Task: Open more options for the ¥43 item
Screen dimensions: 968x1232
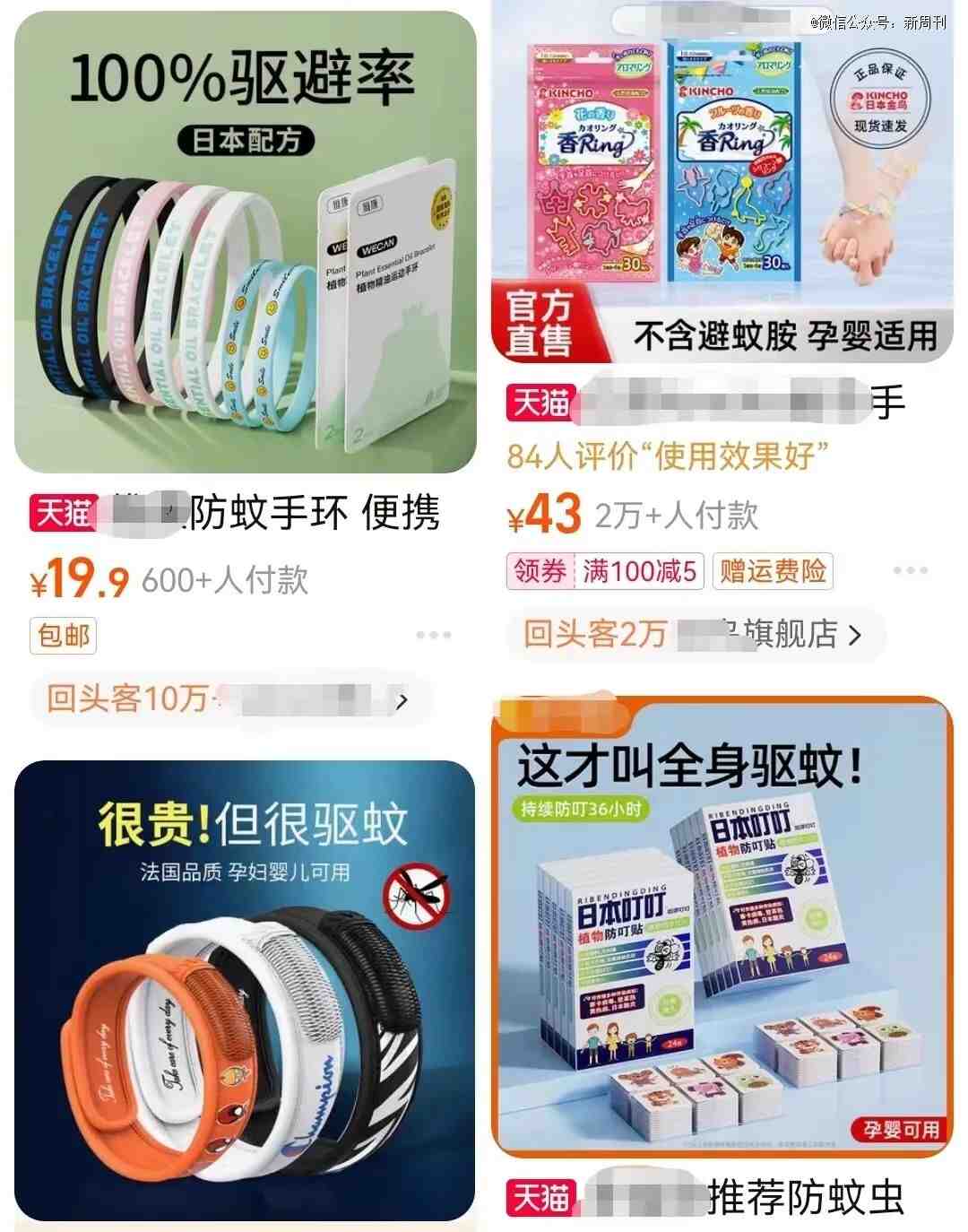Action: tap(909, 570)
